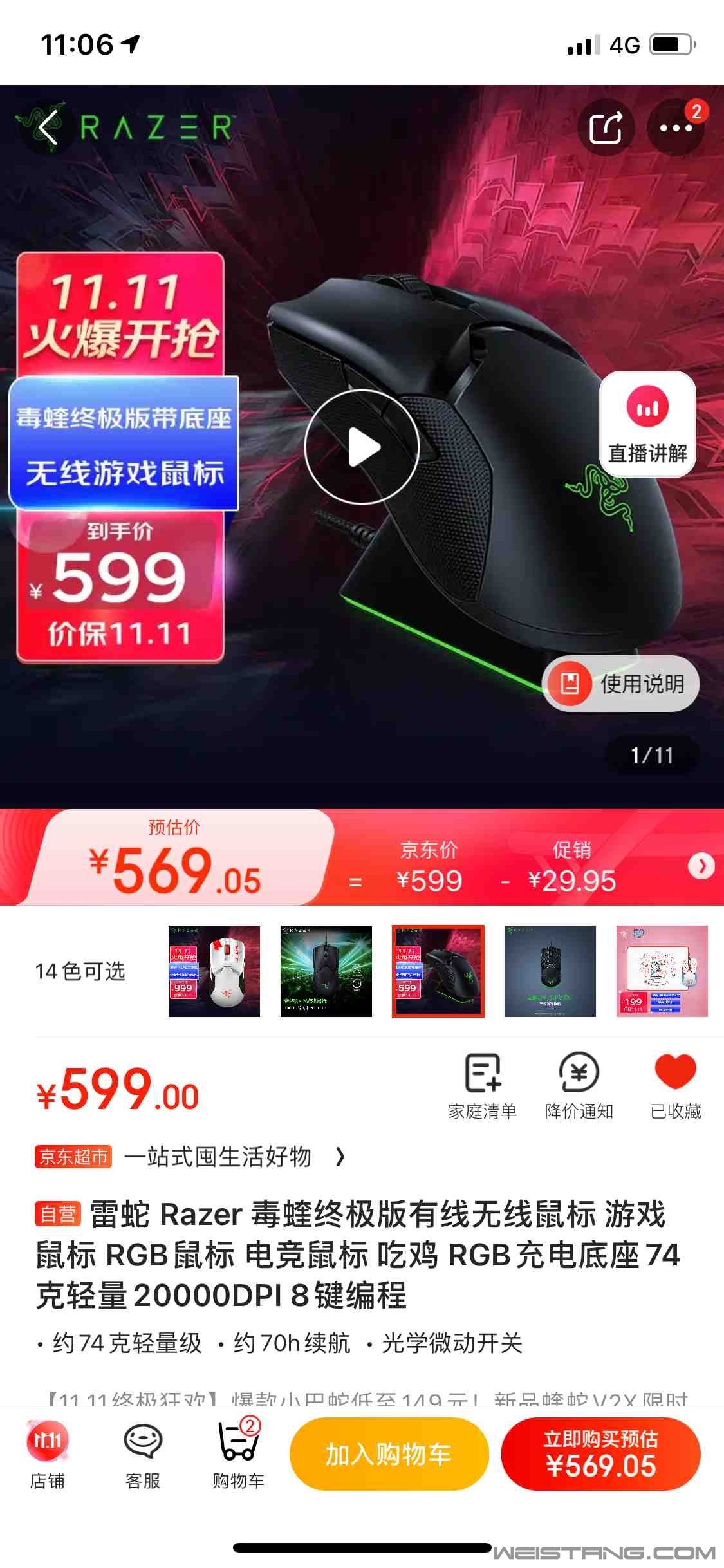Add to 家庭清单 family list
Screen dimensions: 724x1568
pyautogui.click(x=483, y=1086)
